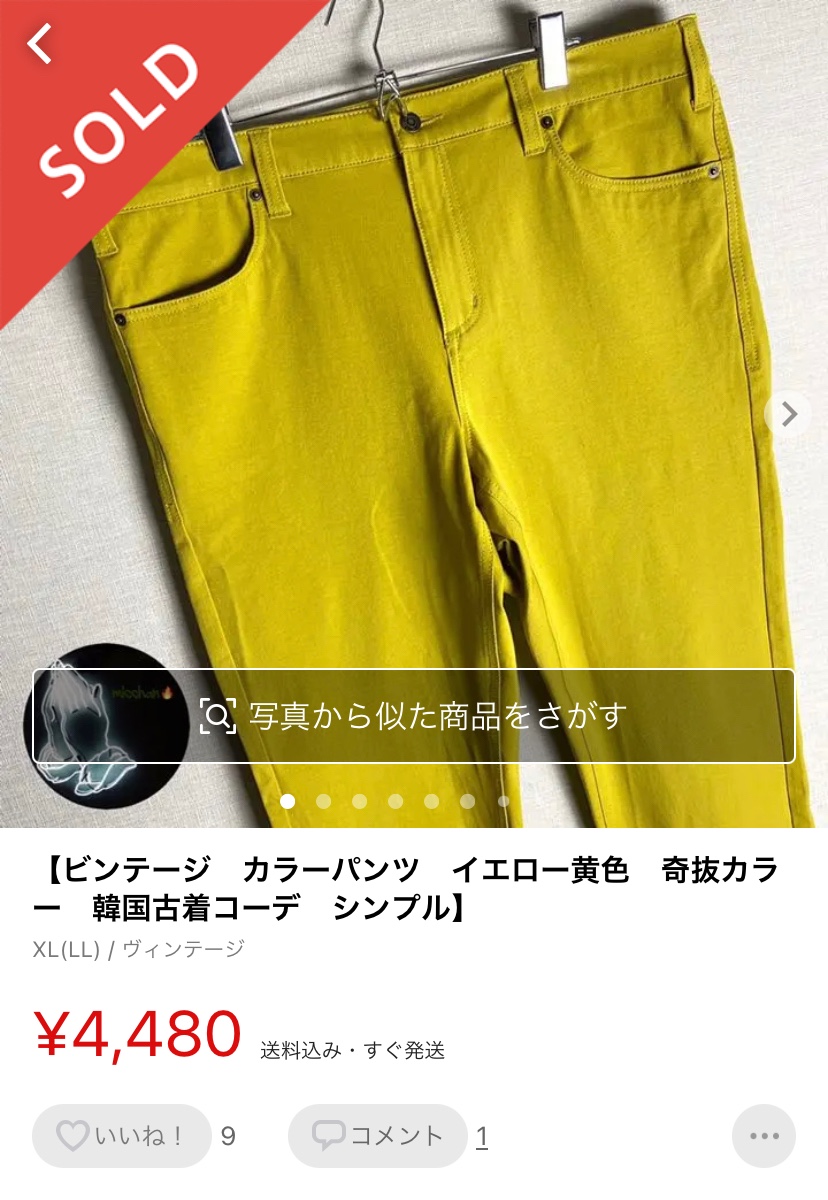Like this item with いいね! button

click(121, 1136)
